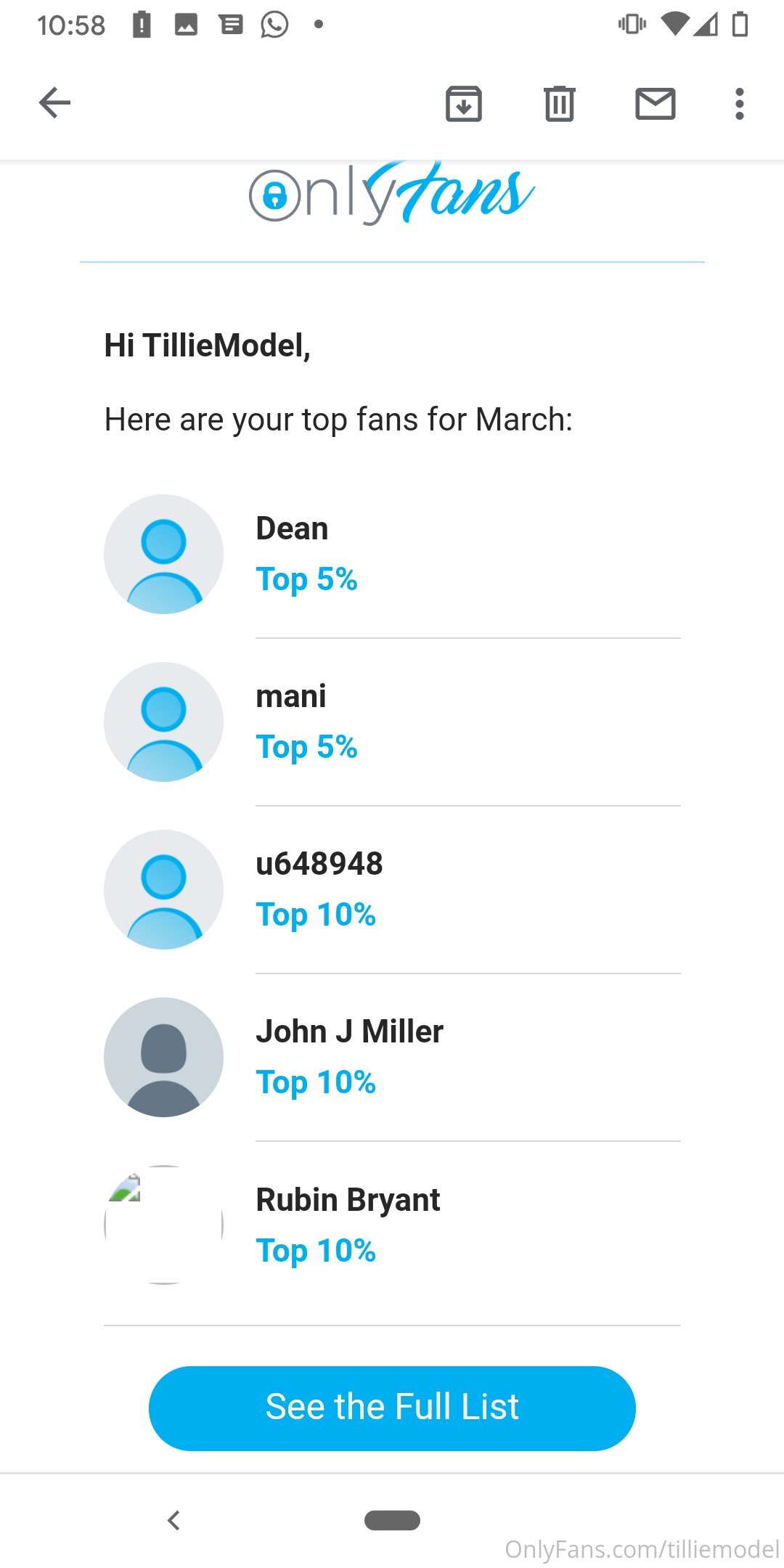Delete this email
This screenshot has height=1568, width=784.
click(x=560, y=103)
